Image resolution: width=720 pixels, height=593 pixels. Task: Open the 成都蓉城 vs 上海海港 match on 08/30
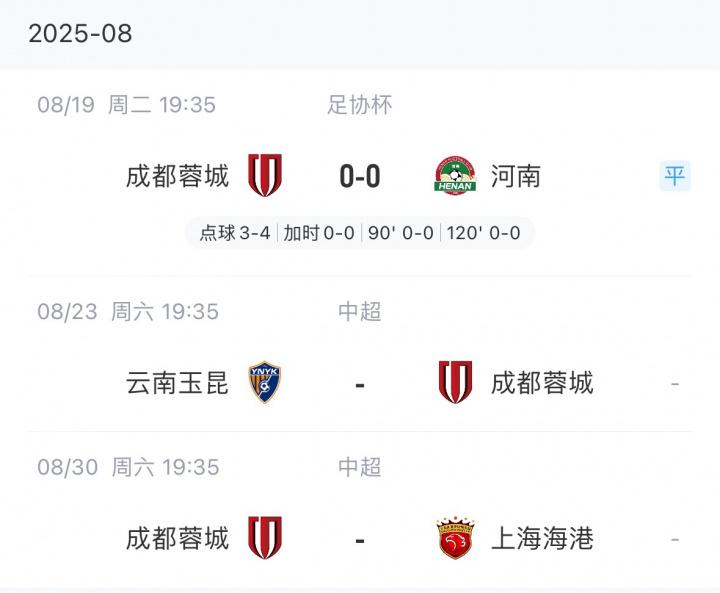[360, 539]
